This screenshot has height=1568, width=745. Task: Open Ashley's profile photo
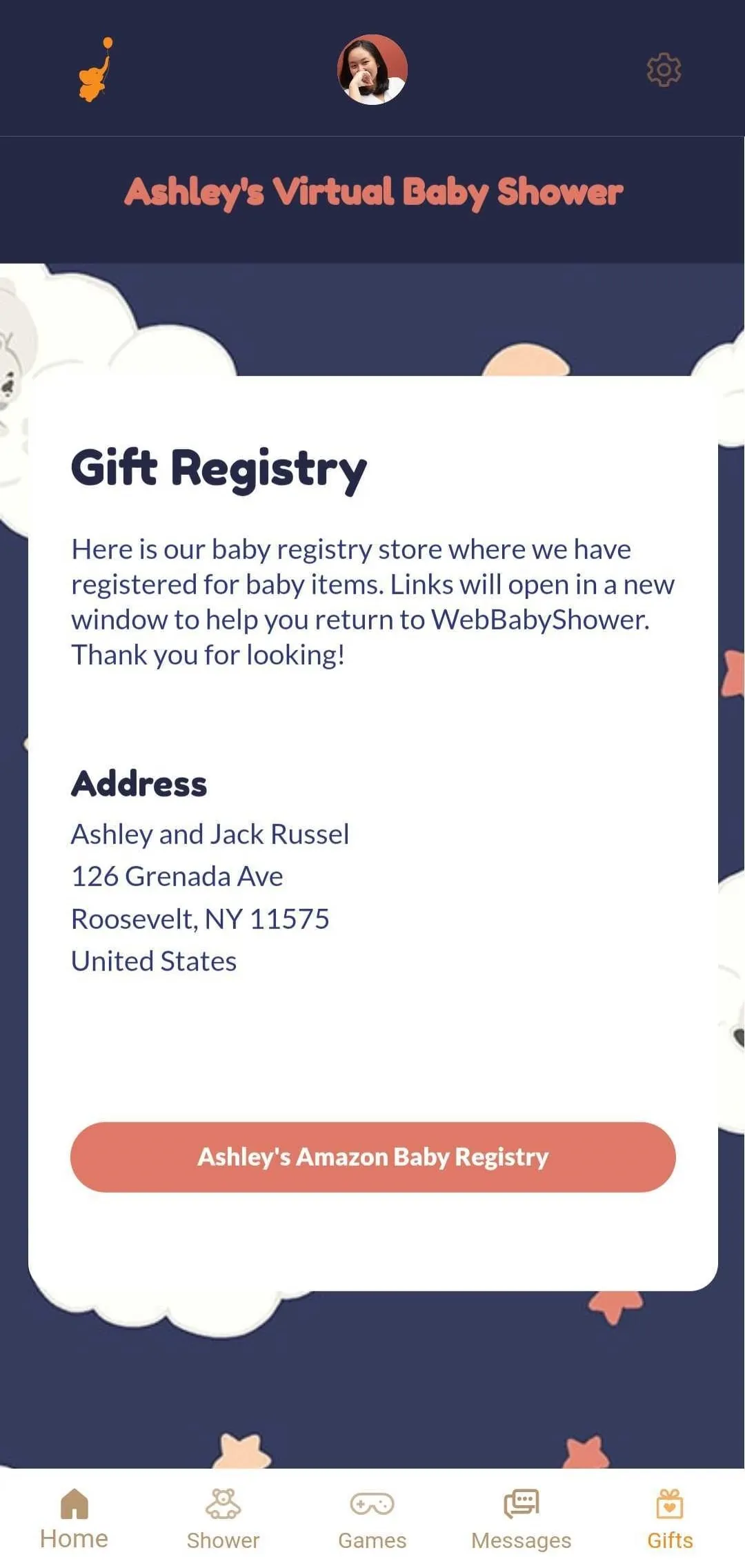372,68
